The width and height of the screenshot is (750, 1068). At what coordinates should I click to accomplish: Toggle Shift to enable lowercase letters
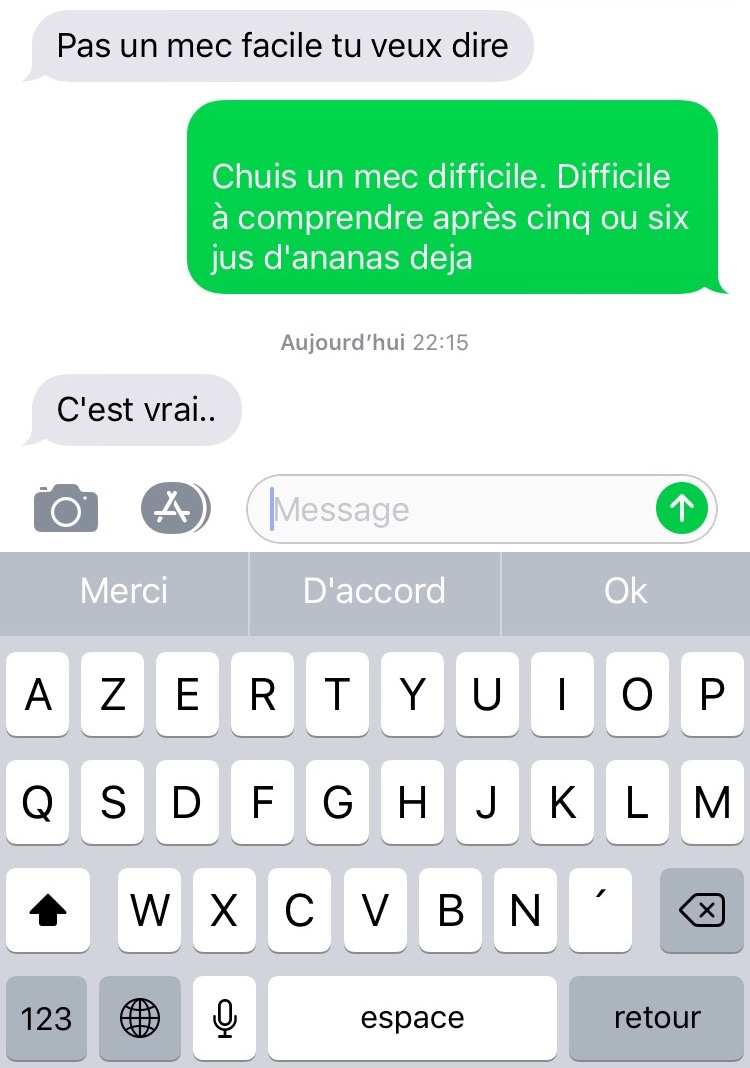click(x=48, y=911)
